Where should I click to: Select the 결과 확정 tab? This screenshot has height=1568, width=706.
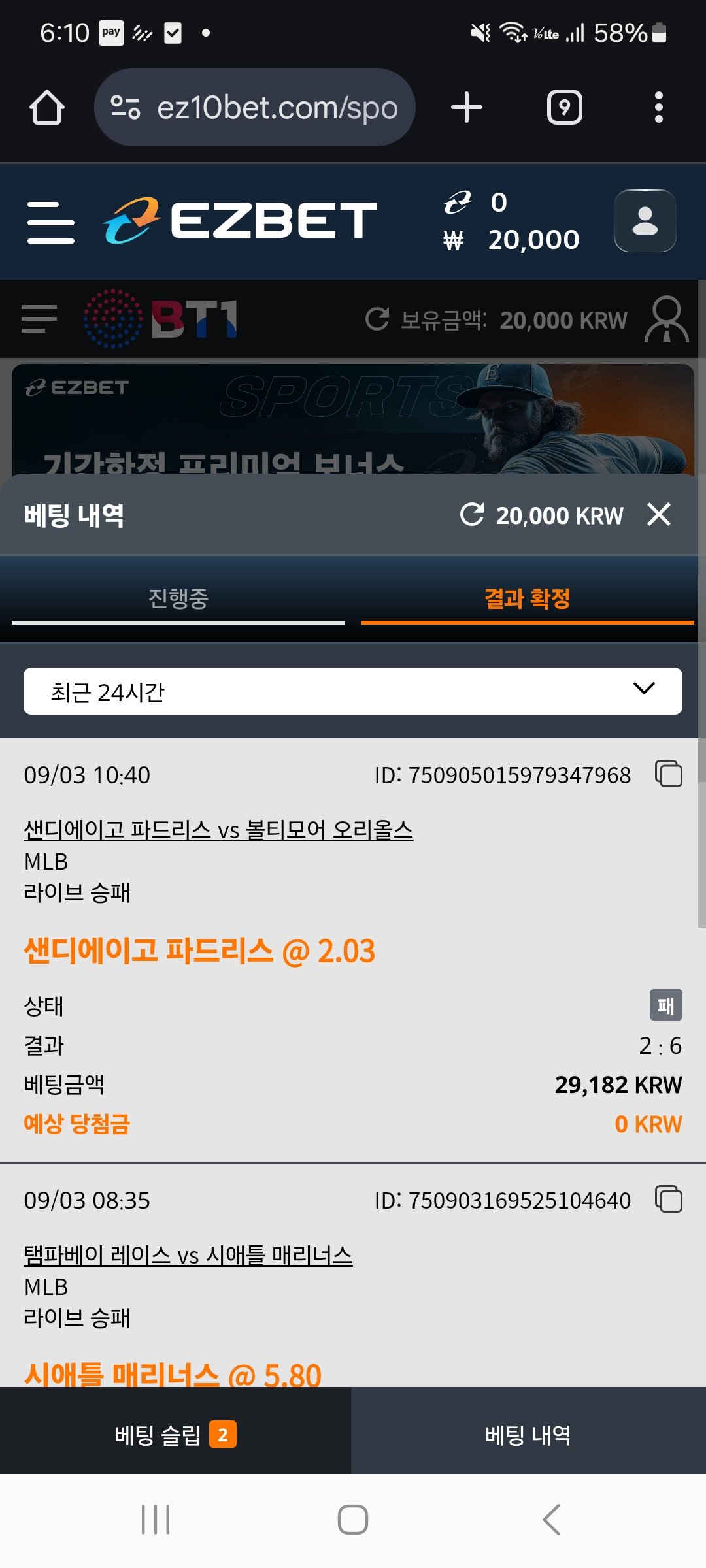(527, 598)
